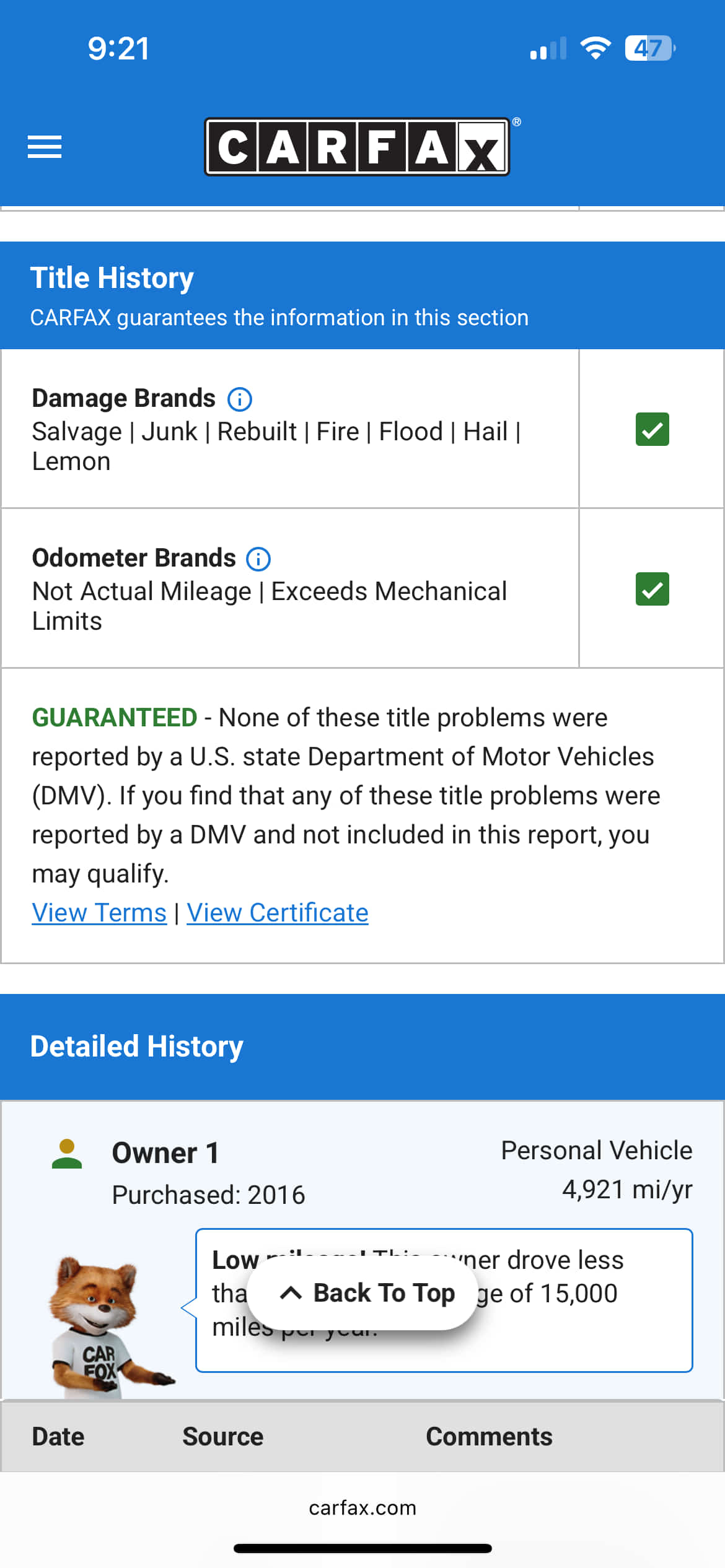Screen dimensions: 725x1568
Task: Show info about Damage Brands
Action: pyautogui.click(x=240, y=399)
